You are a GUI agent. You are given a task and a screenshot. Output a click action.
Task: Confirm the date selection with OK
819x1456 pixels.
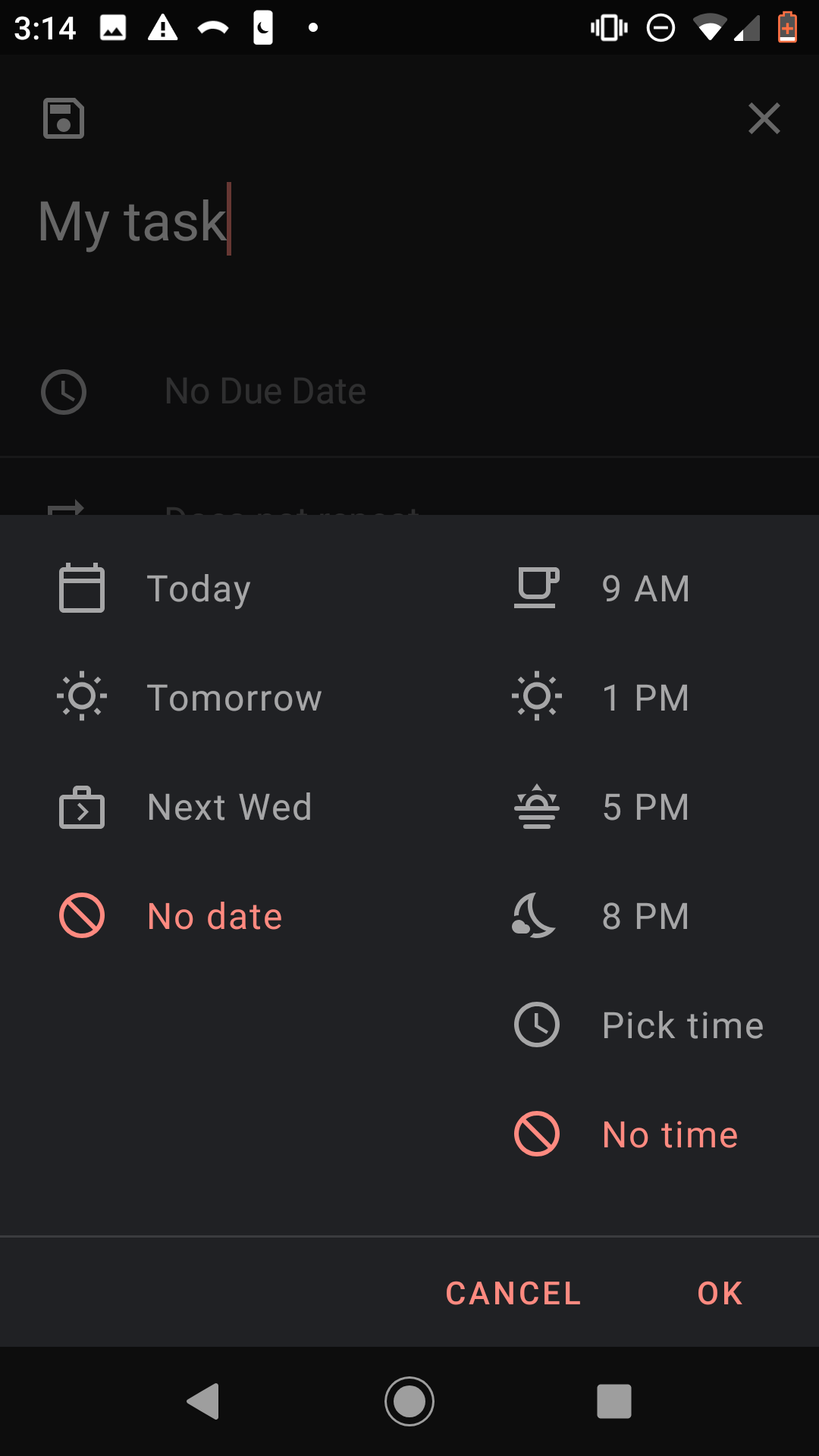pos(717,1293)
